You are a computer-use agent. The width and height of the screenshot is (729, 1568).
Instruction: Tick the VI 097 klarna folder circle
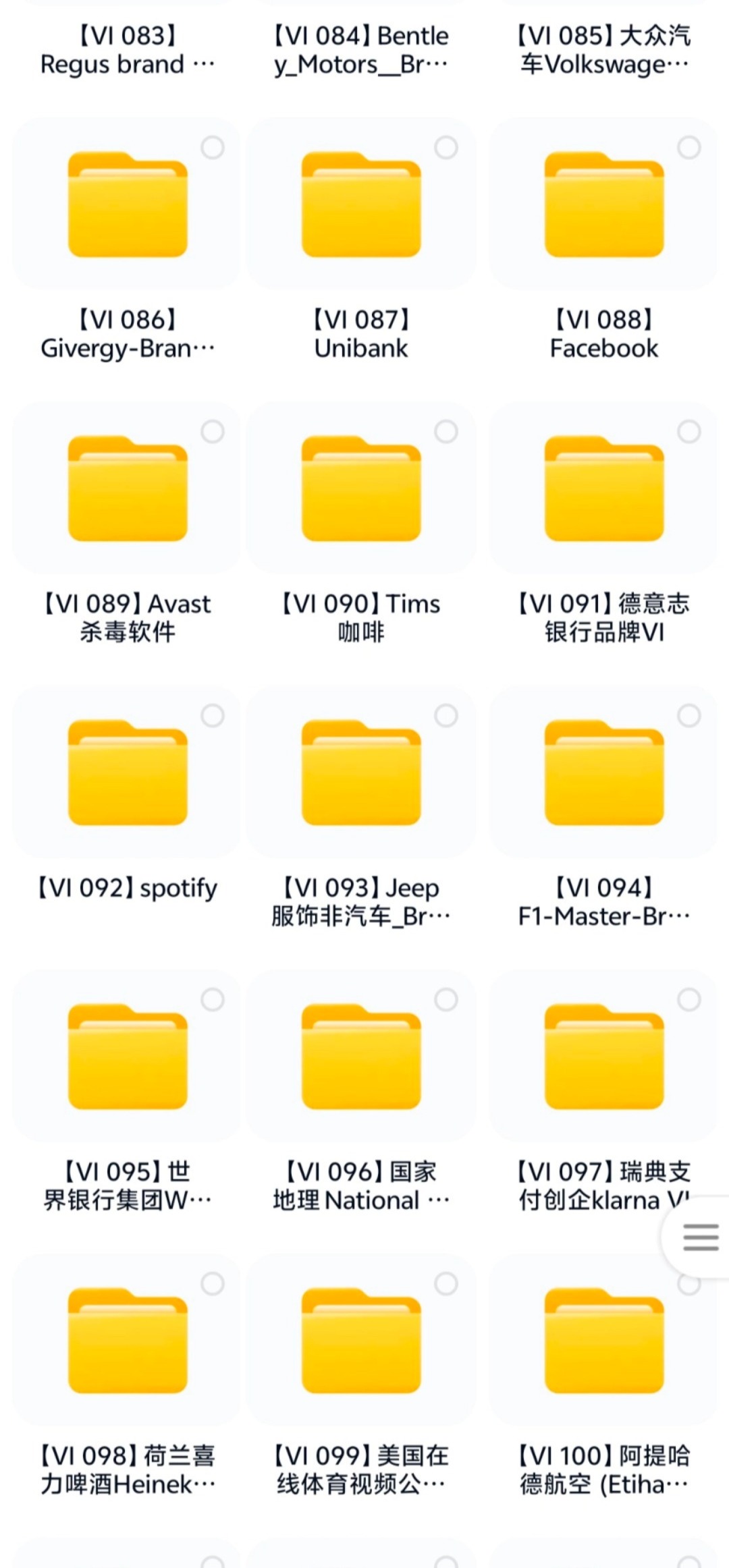pos(689,999)
